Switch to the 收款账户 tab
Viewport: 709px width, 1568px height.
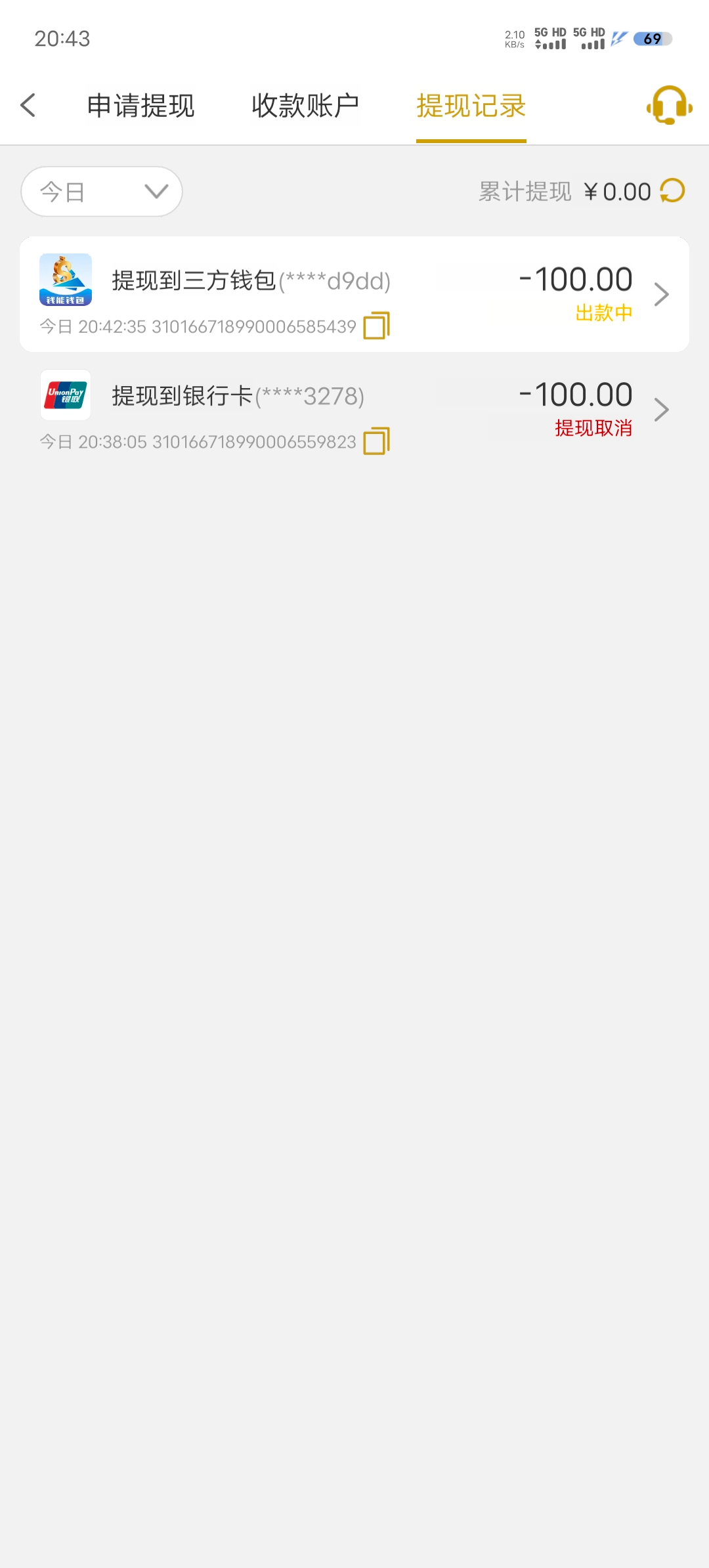[305, 106]
